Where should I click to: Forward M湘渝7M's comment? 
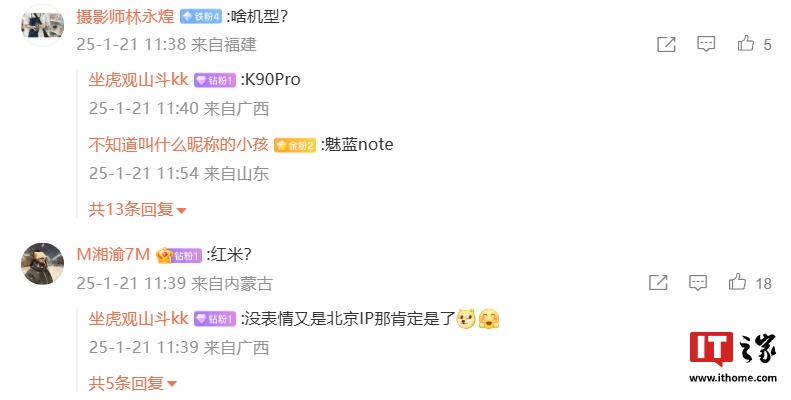coord(659,283)
